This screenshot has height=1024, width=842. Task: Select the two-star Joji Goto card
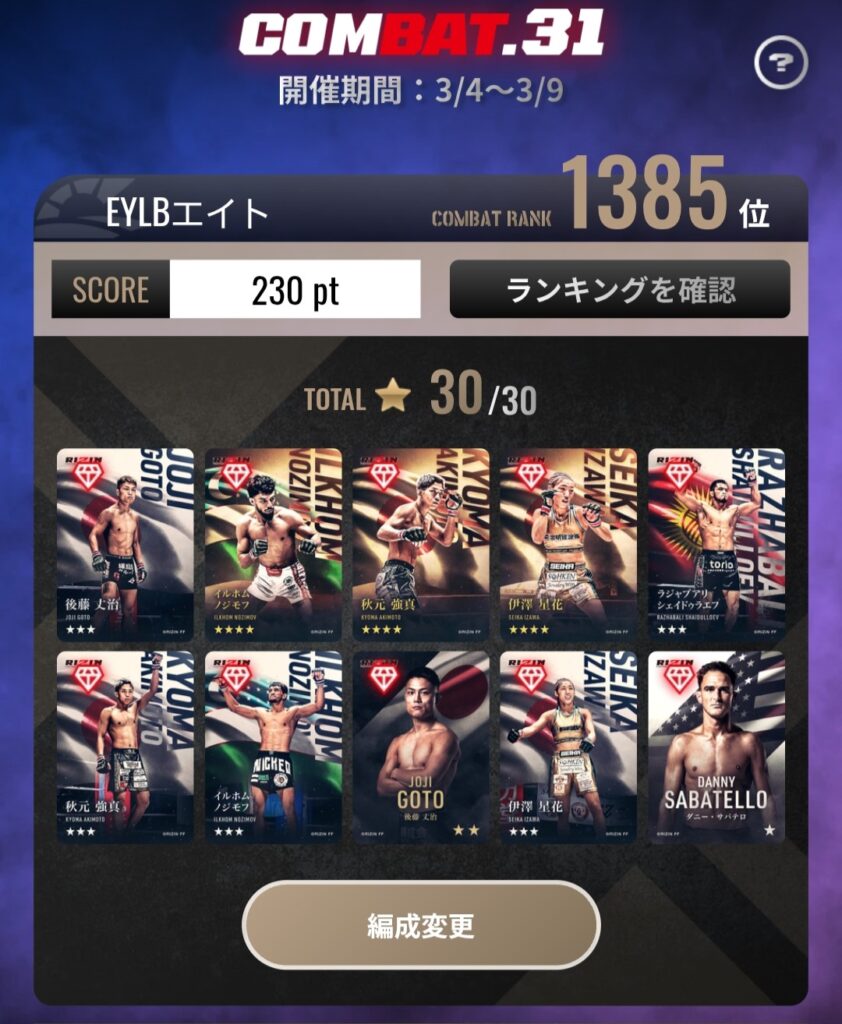[x=421, y=747]
